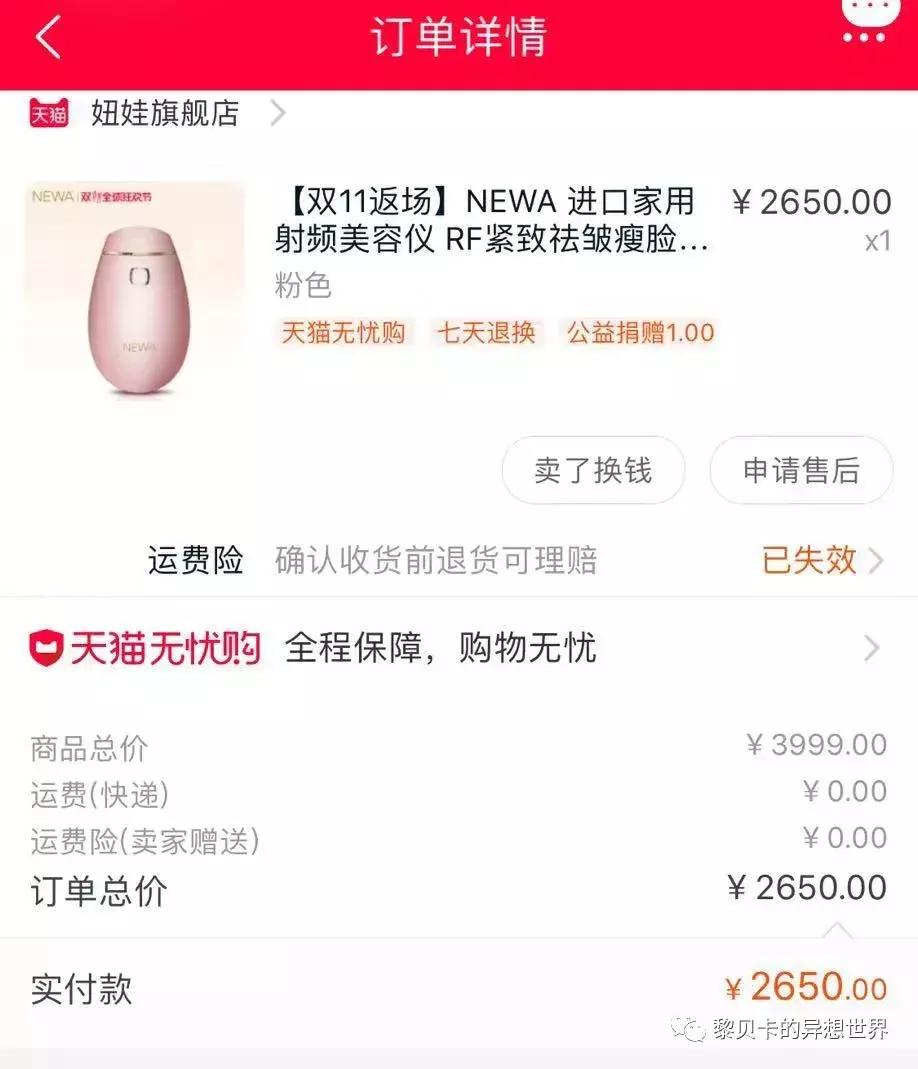Select the 订单详情 title bar heading
The image size is (918, 1069).
(458, 37)
